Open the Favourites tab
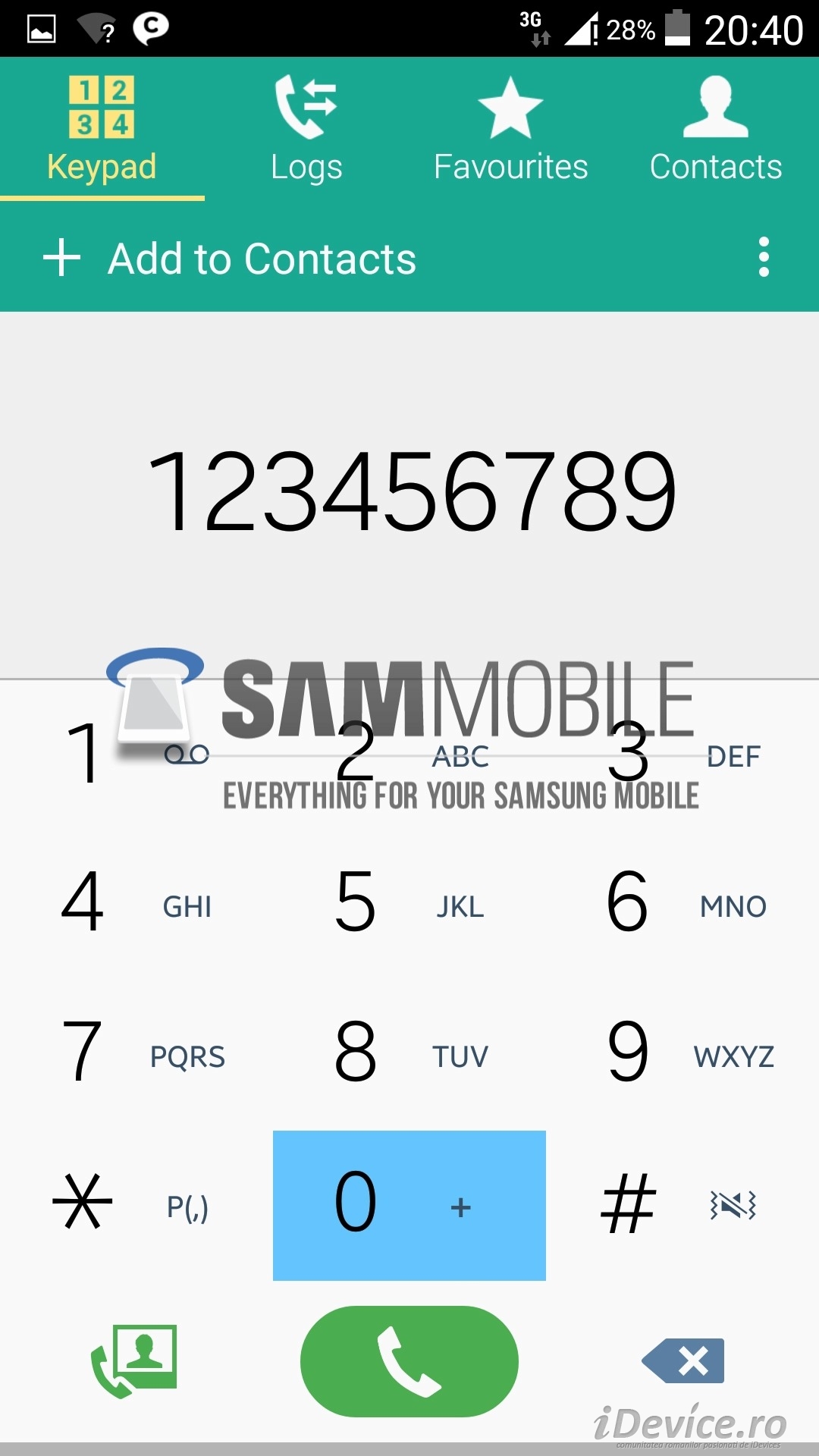This screenshot has height=1456, width=819. pos(511,129)
